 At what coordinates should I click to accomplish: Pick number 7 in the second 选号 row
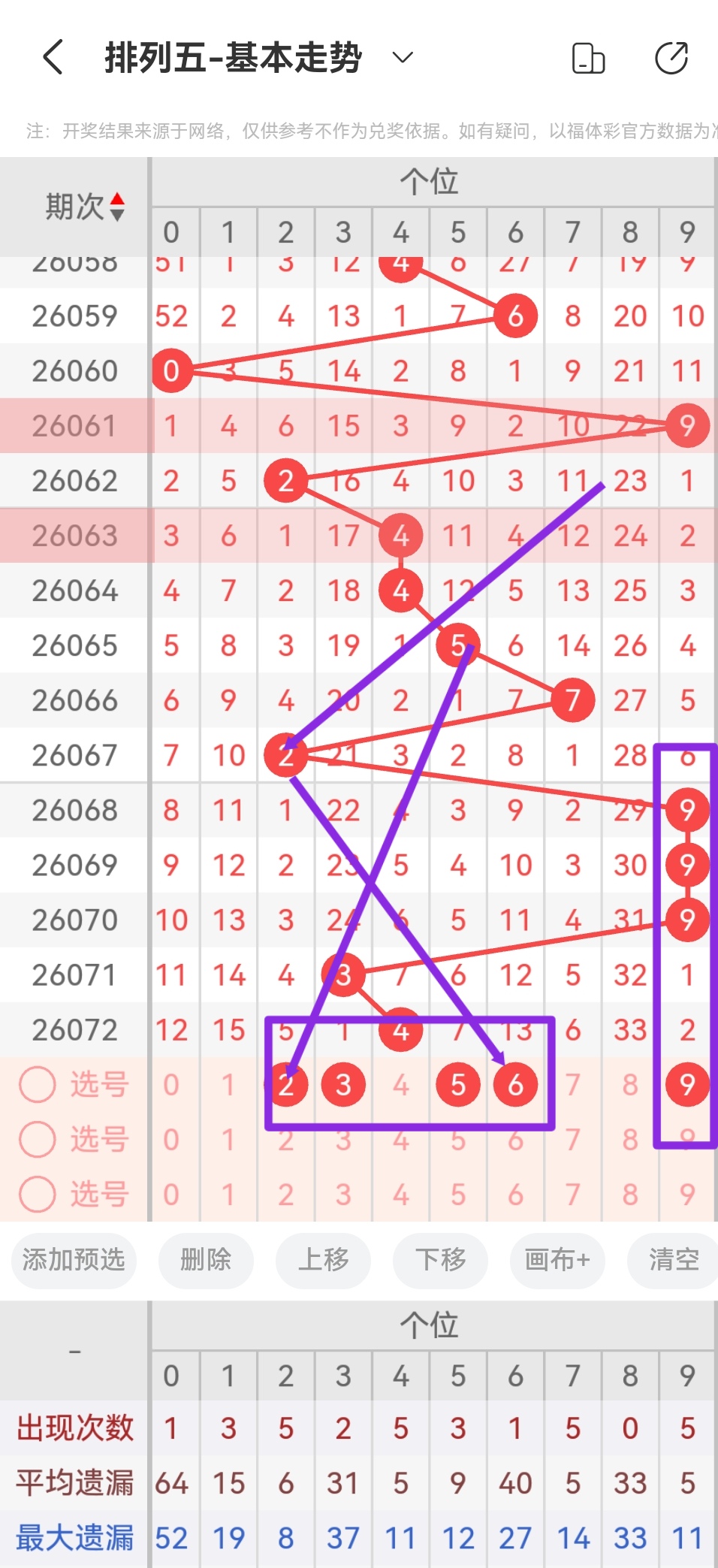(572, 1140)
